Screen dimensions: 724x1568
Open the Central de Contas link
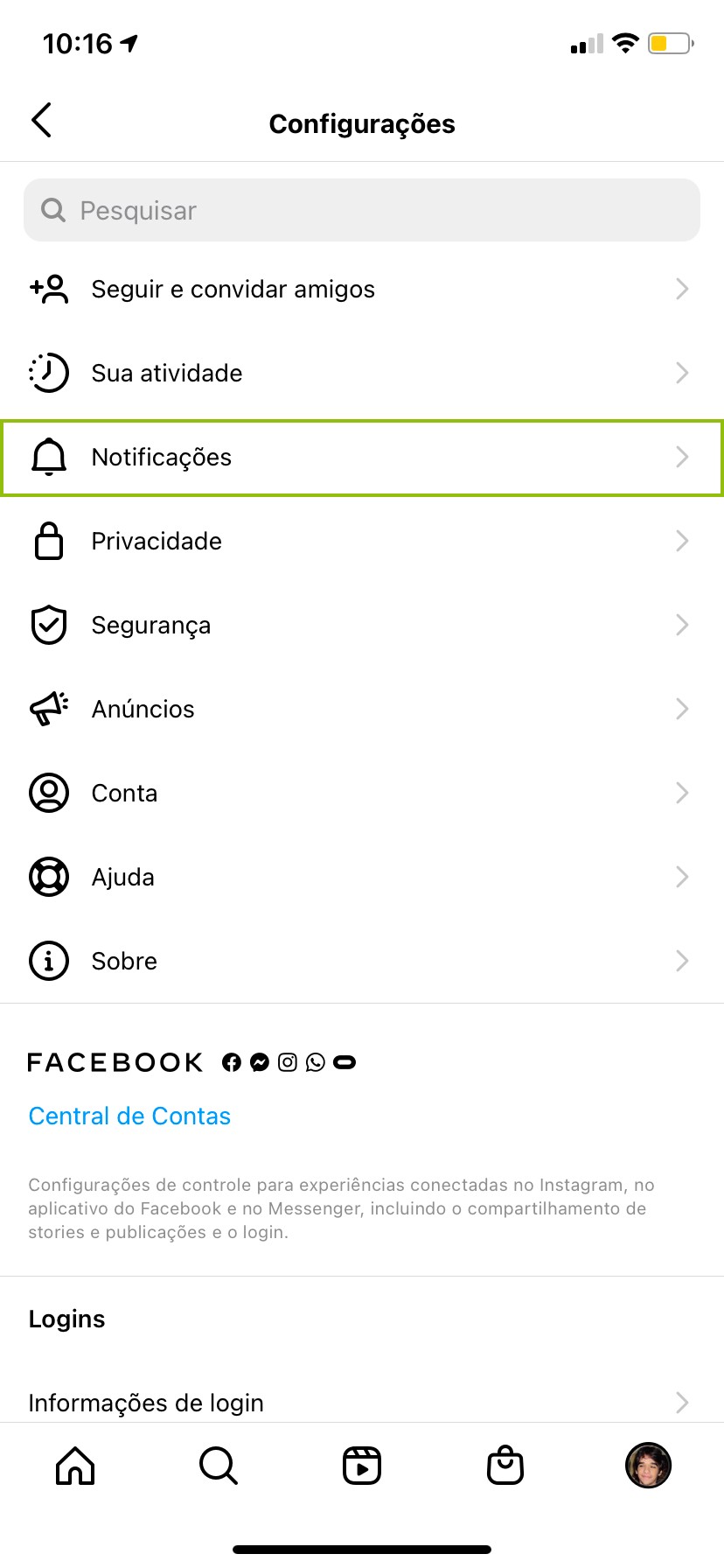click(x=129, y=1116)
